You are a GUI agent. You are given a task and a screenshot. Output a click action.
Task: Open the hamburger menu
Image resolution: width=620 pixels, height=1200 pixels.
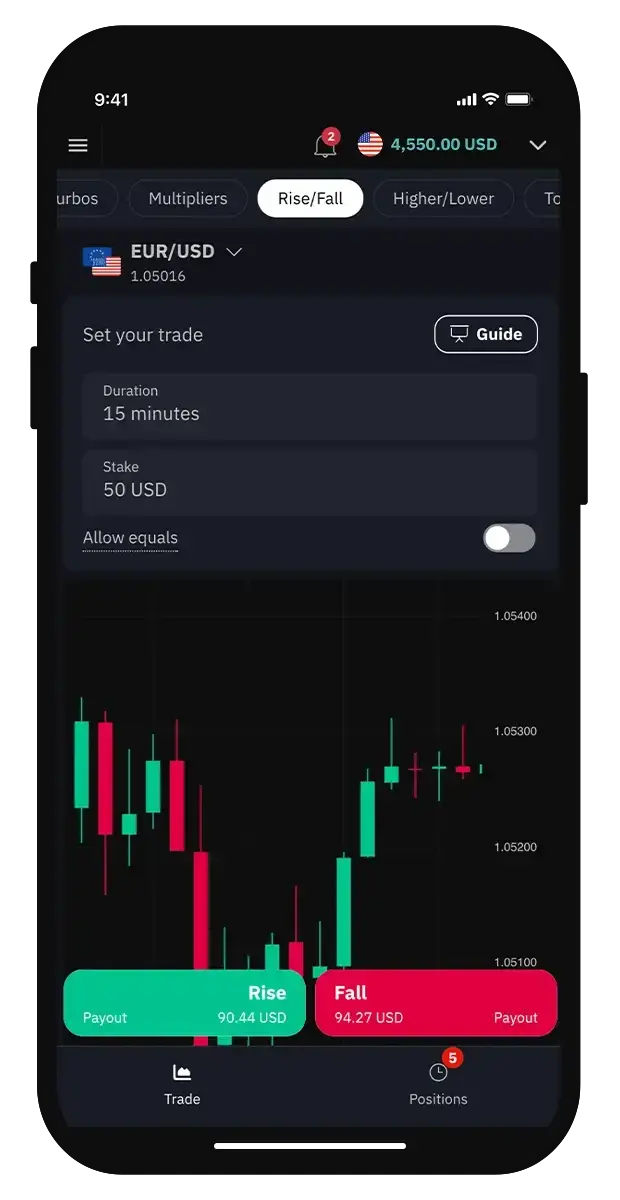[x=78, y=145]
